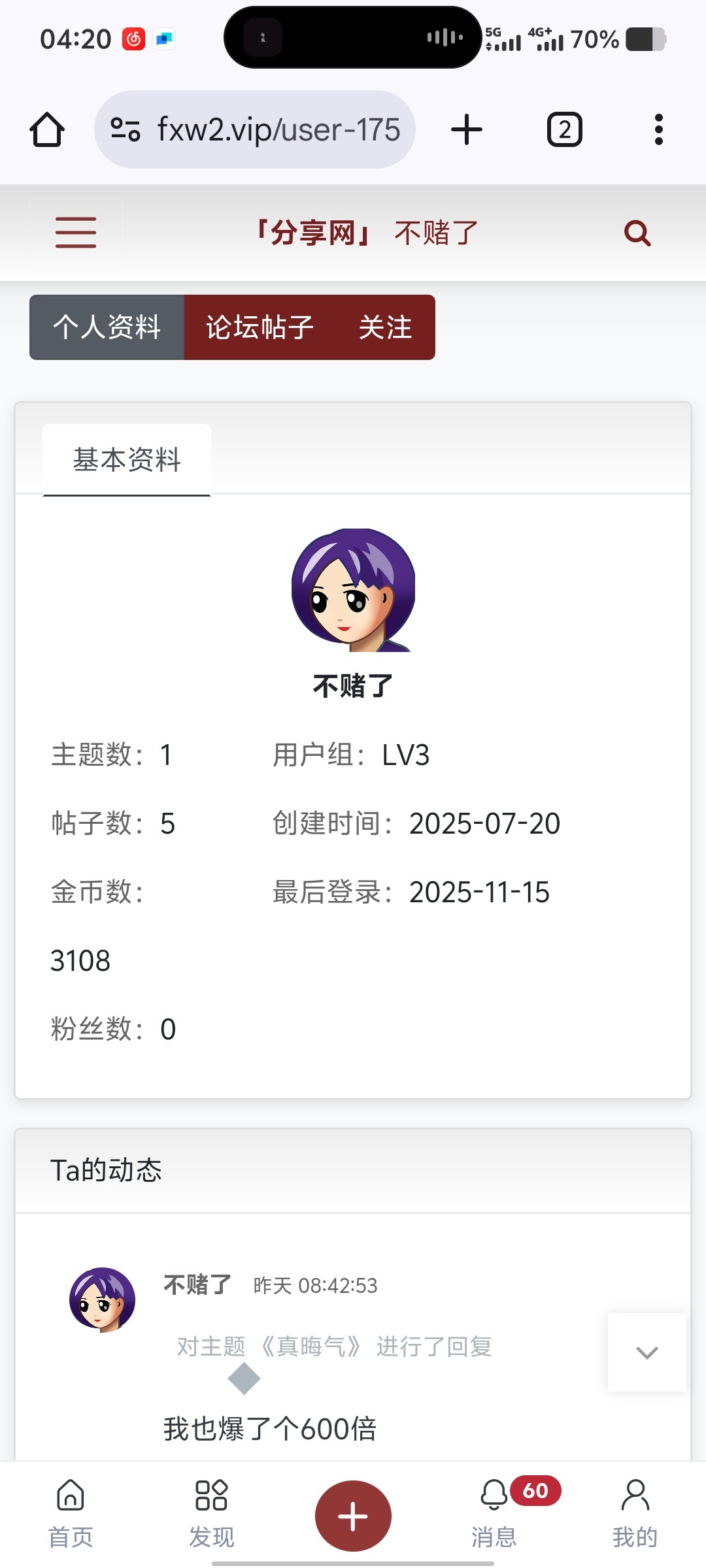Open a new browser tab

pos(467,129)
